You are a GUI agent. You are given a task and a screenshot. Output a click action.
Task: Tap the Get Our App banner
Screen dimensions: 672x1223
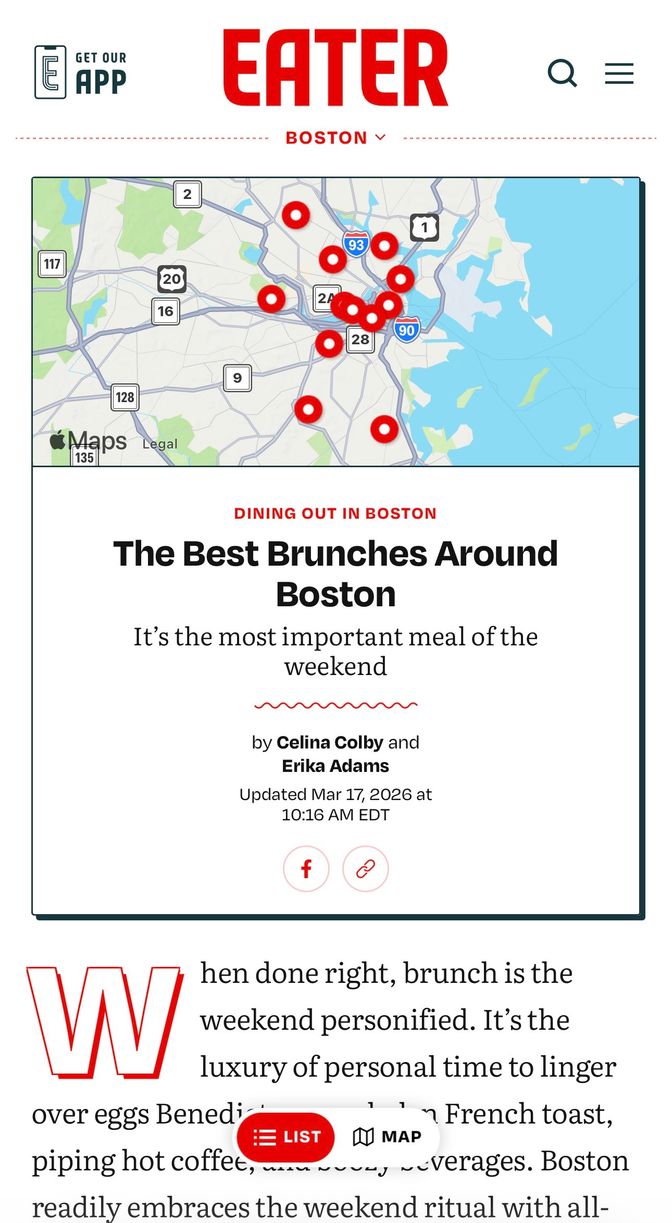pyautogui.click(x=80, y=72)
